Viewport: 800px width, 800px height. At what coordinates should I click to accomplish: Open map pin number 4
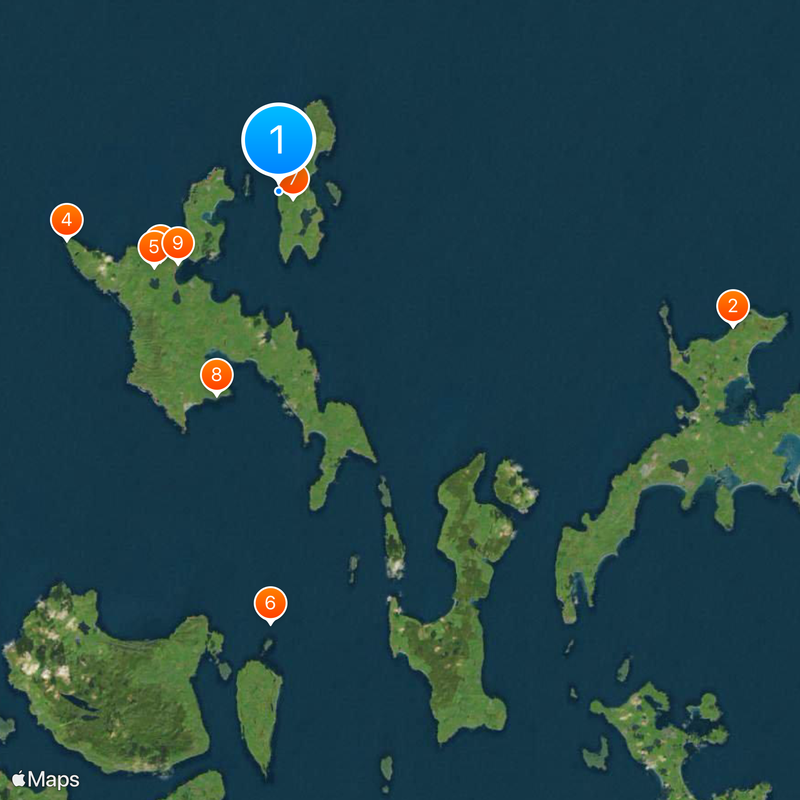[66, 219]
